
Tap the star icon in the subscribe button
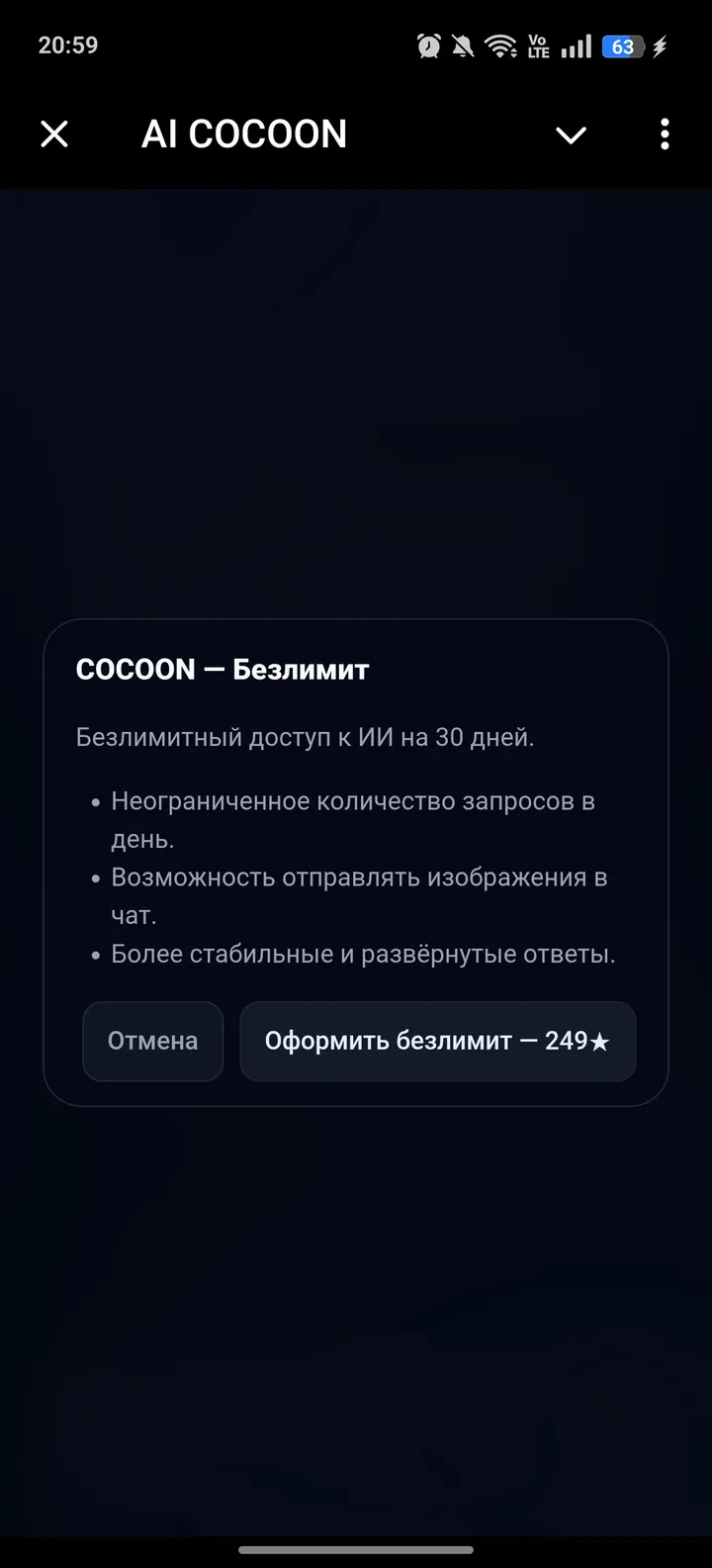600,1041
